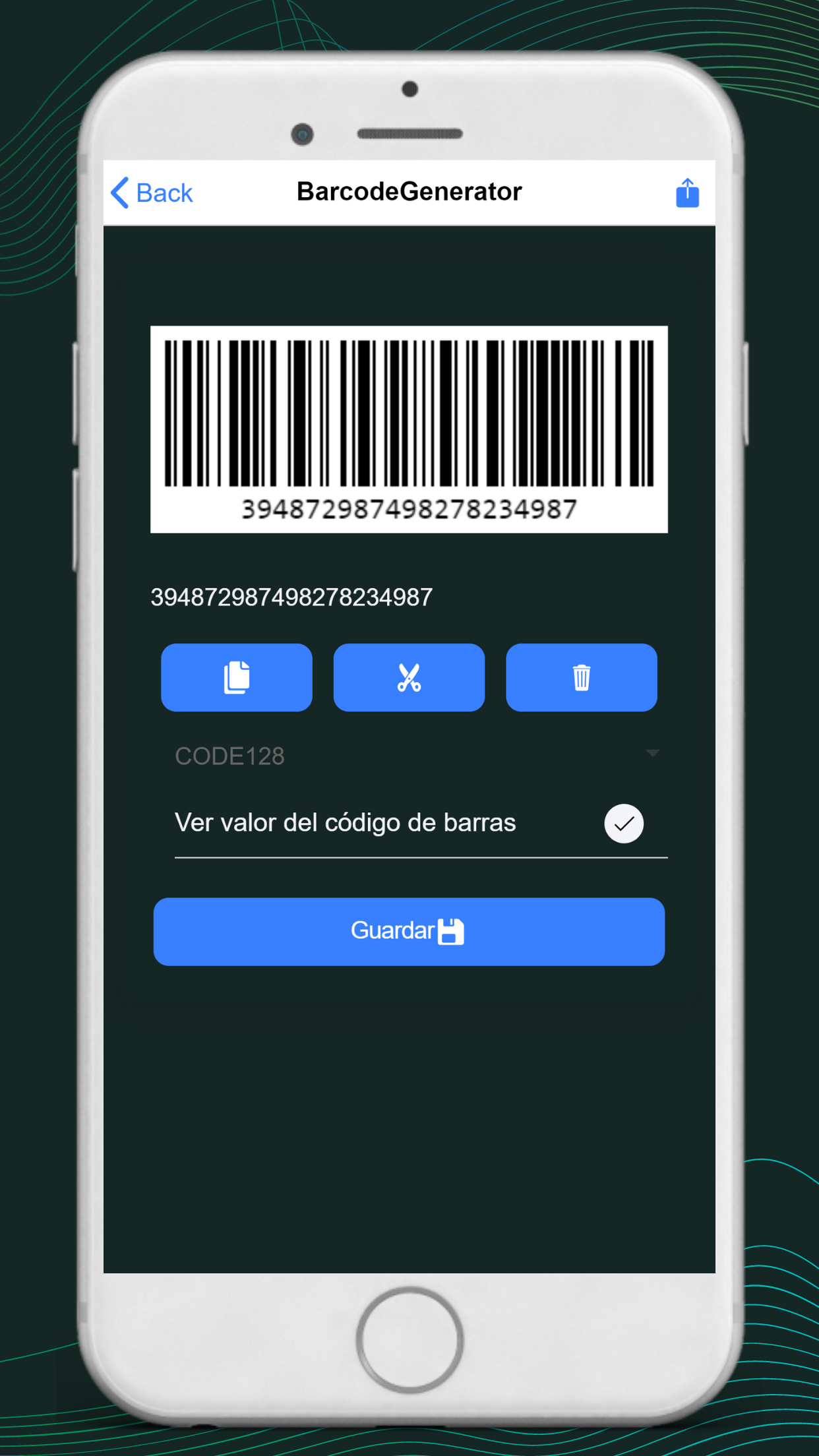
Task: Select the copy icon in the first blue button
Action: [237, 677]
